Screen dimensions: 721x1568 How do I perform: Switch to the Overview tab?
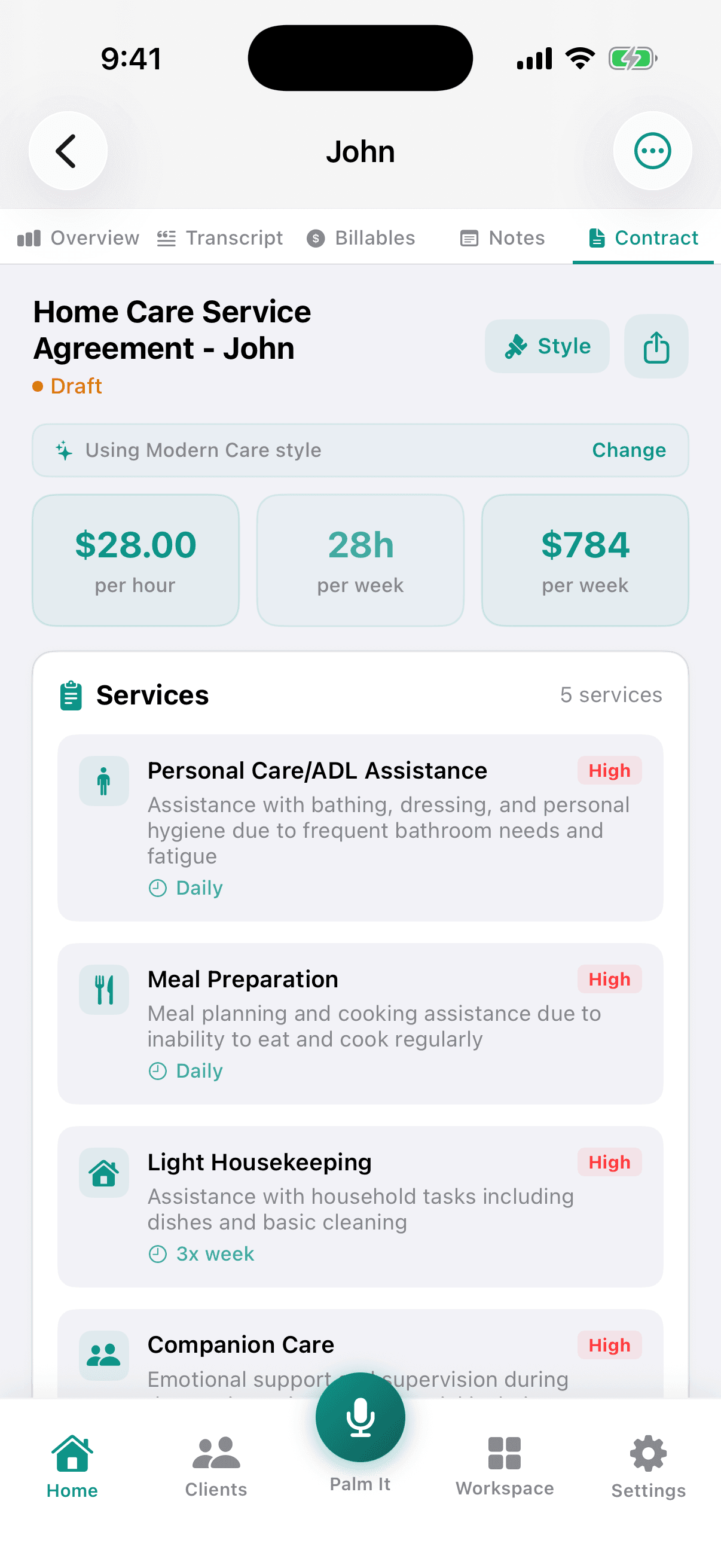pos(78,238)
